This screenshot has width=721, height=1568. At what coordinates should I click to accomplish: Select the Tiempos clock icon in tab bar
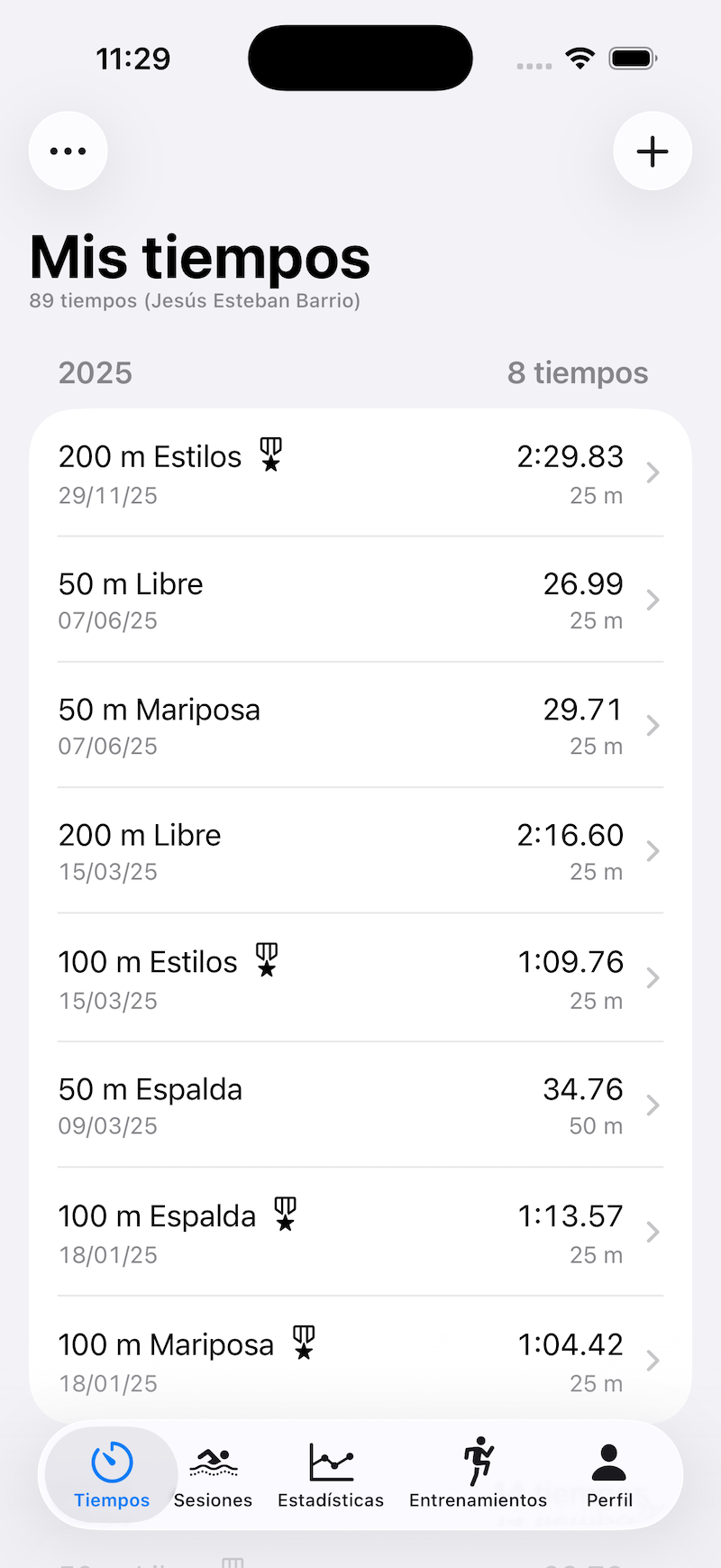(x=110, y=1456)
